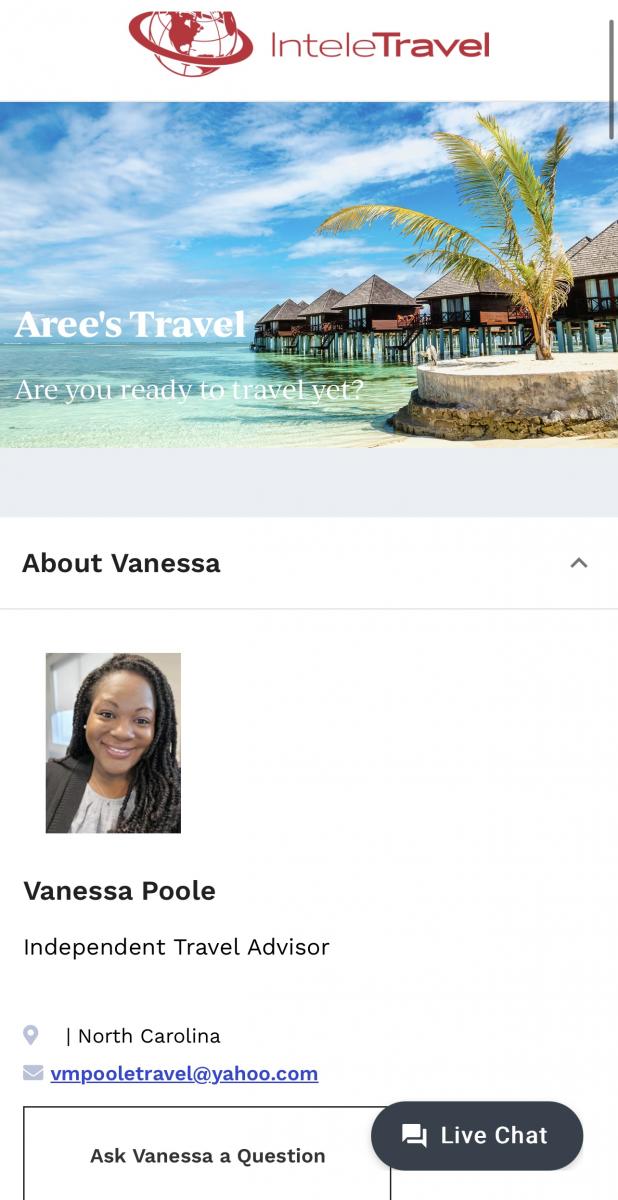Open the vmpooletravel@yahoo.com email link
Screen dimensions: 618x1200
(x=184, y=1074)
